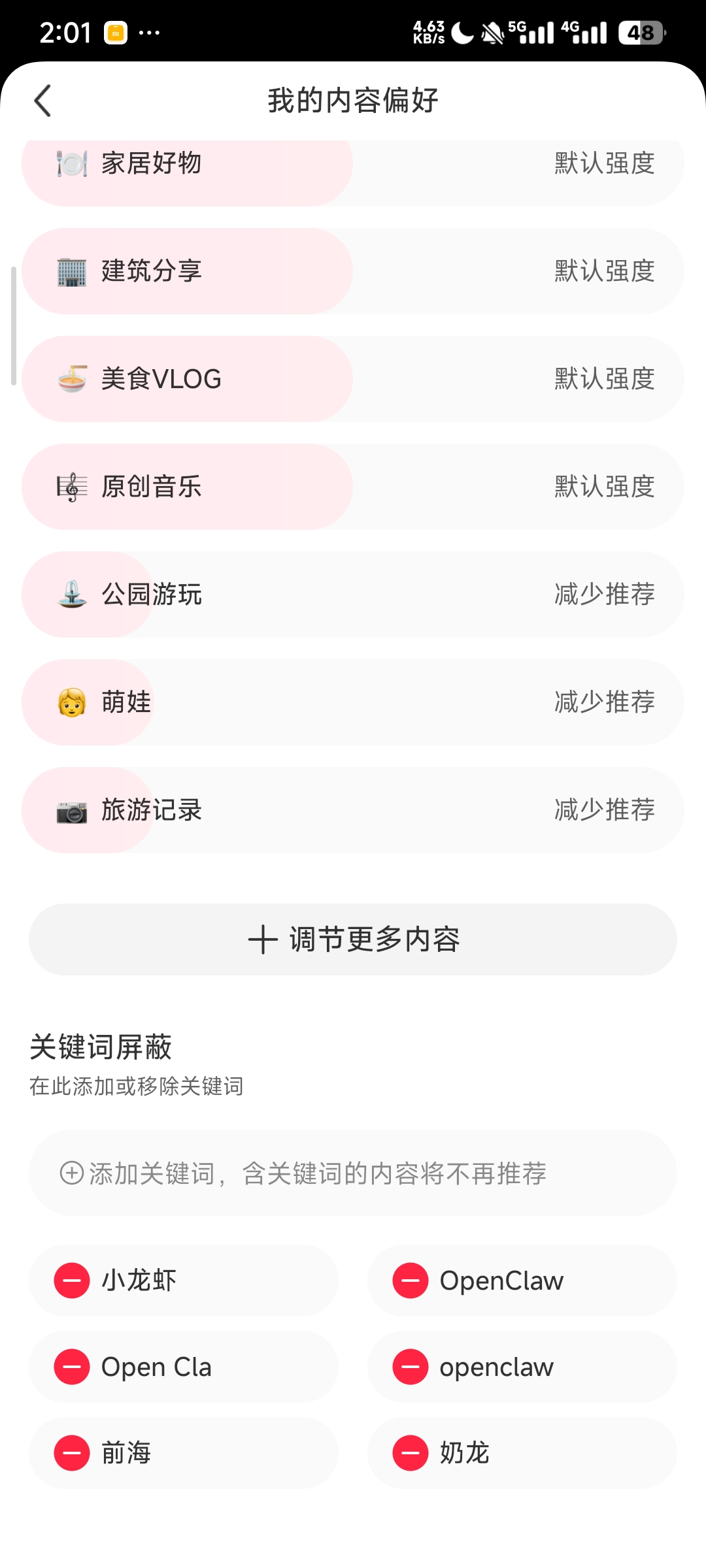The image size is (706, 1568).
Task: Tap the 添加关键词 input field
Action: (353, 1173)
